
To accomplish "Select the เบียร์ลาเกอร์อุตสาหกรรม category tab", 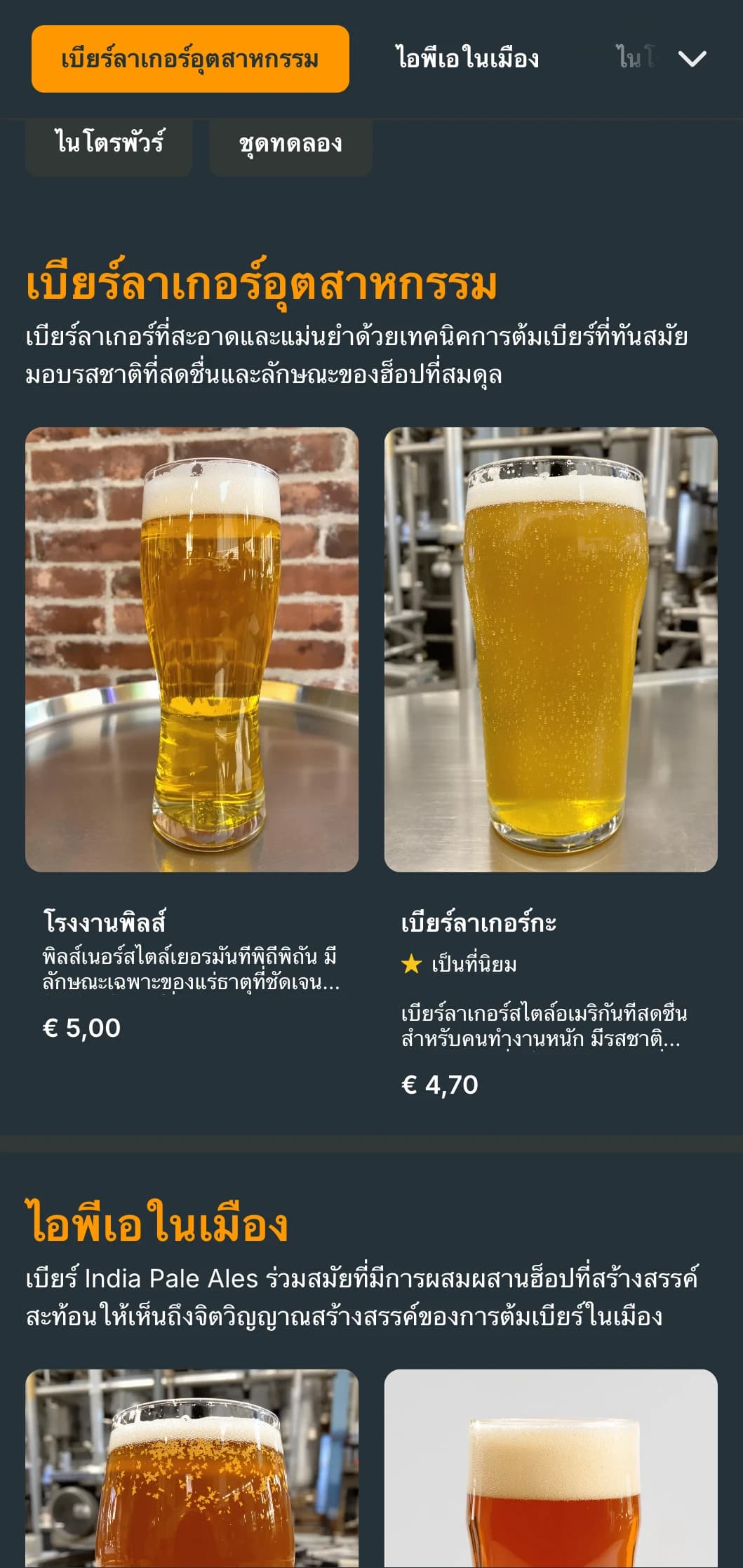I will point(190,59).
